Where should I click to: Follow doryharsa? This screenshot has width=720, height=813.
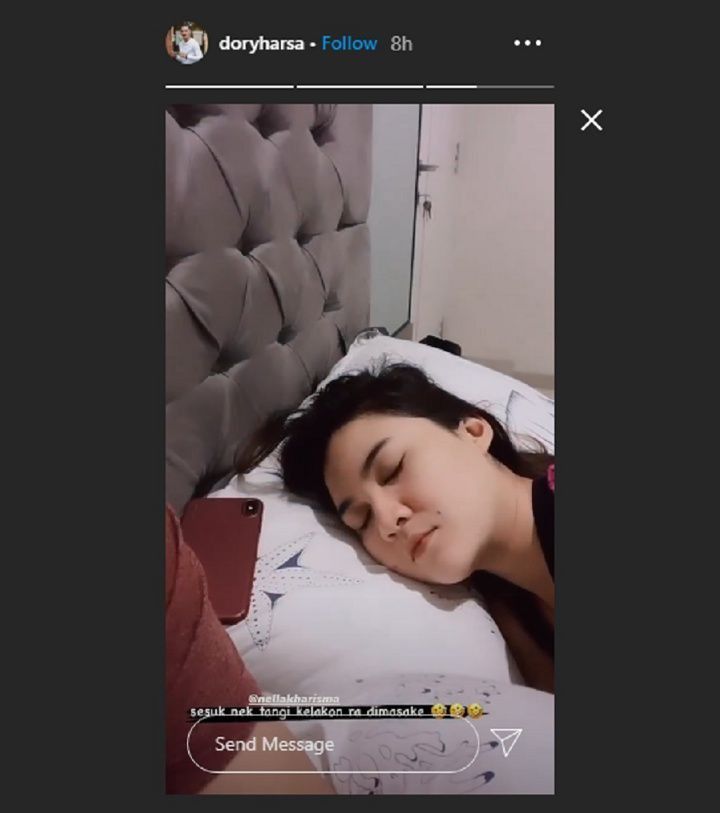349,44
